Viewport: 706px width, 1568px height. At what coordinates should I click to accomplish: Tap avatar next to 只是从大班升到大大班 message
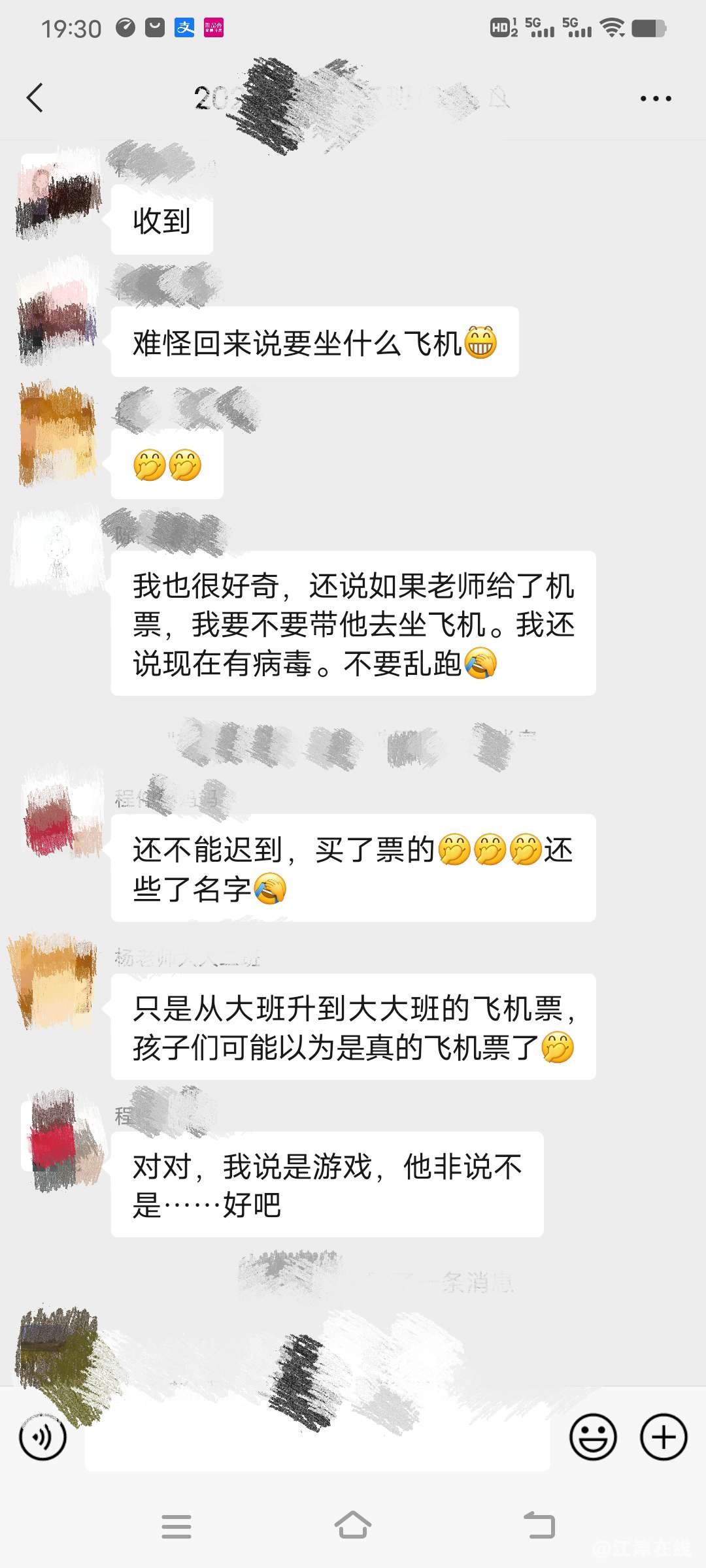pyautogui.click(x=55, y=980)
